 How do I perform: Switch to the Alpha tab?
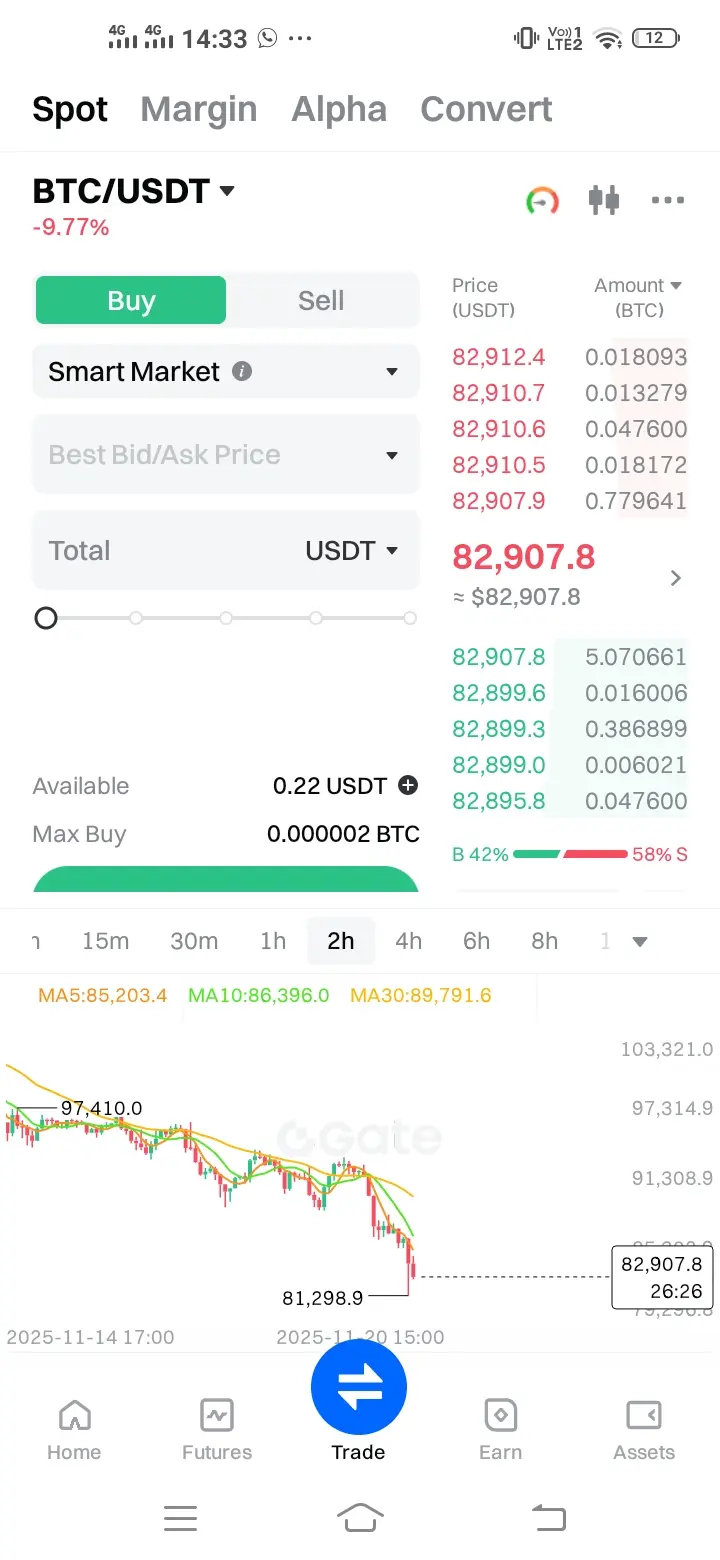pos(339,109)
